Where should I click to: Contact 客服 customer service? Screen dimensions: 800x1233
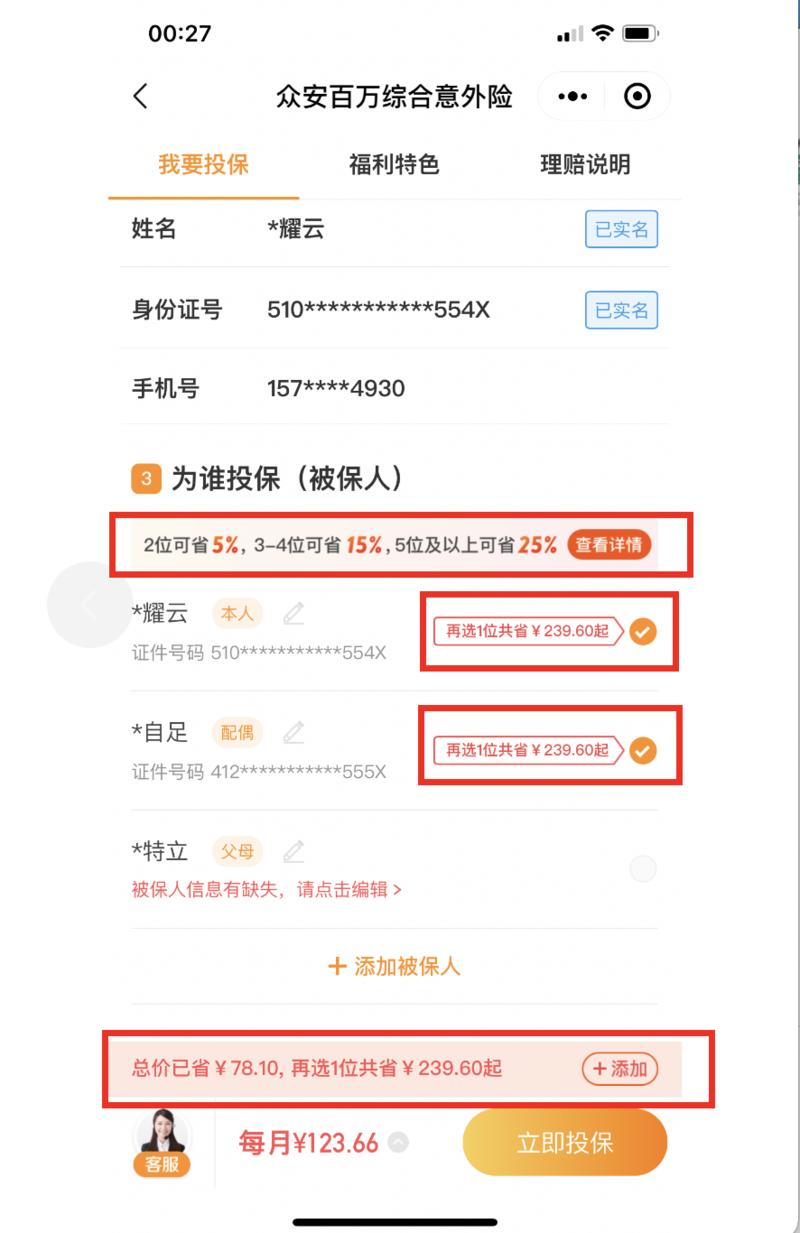(x=162, y=1144)
